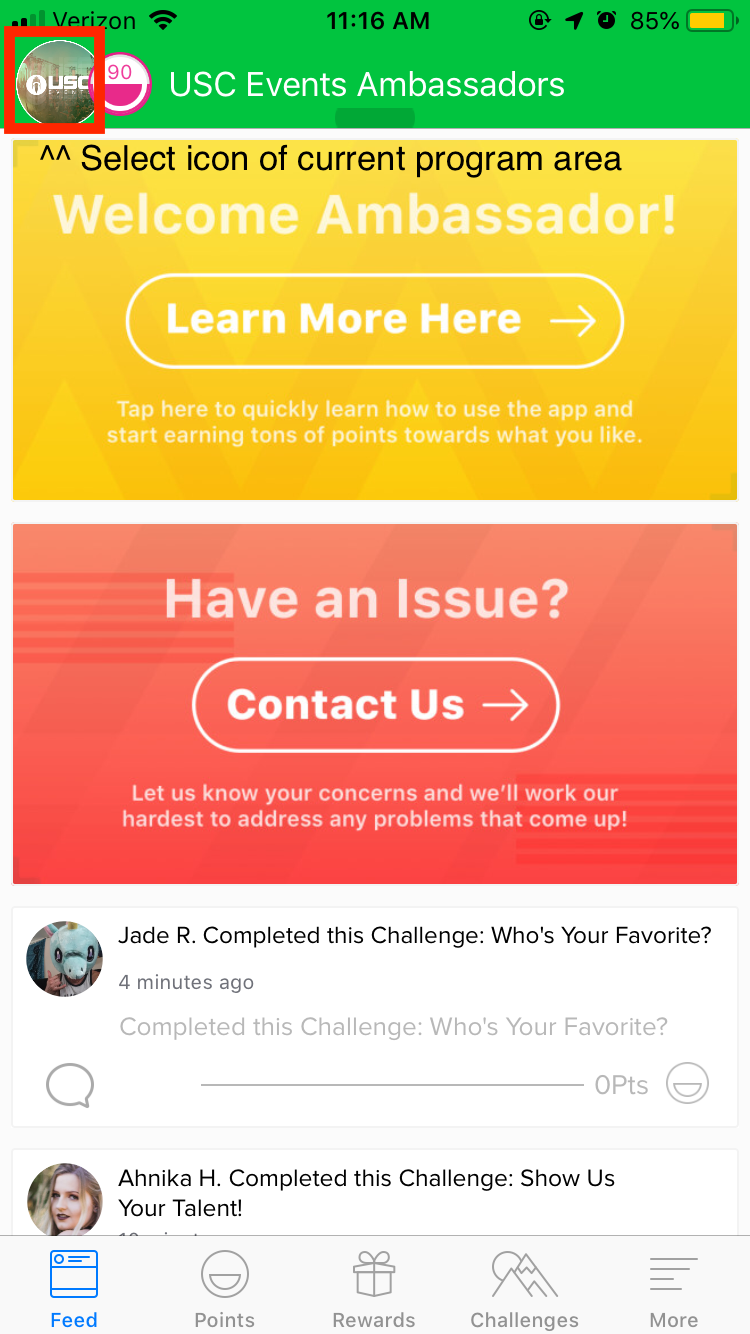Comment on Jade R.'s completed challenge post
Screen dimensions: 750x1334
coord(70,1084)
